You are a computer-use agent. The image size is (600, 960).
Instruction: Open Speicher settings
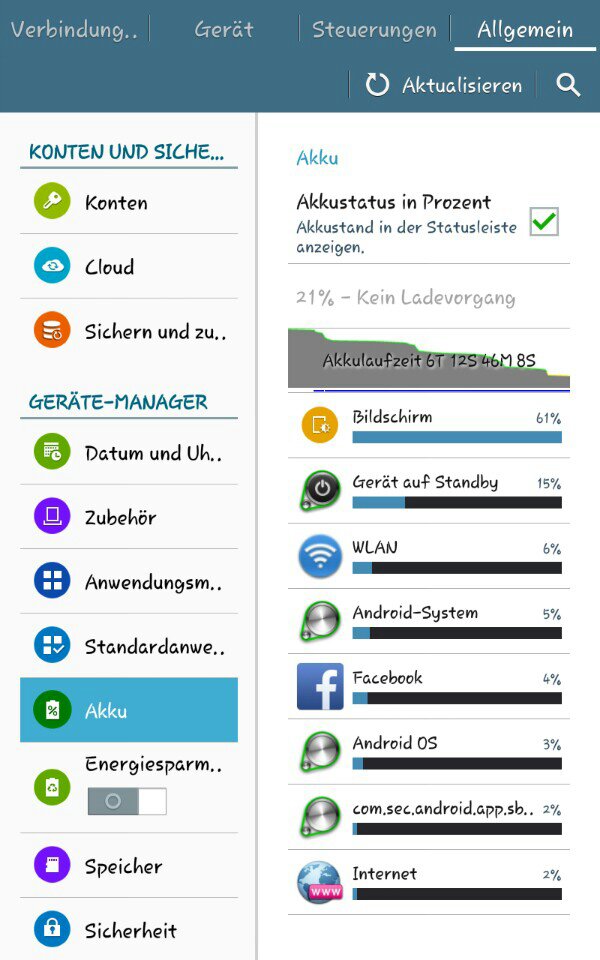[129, 866]
